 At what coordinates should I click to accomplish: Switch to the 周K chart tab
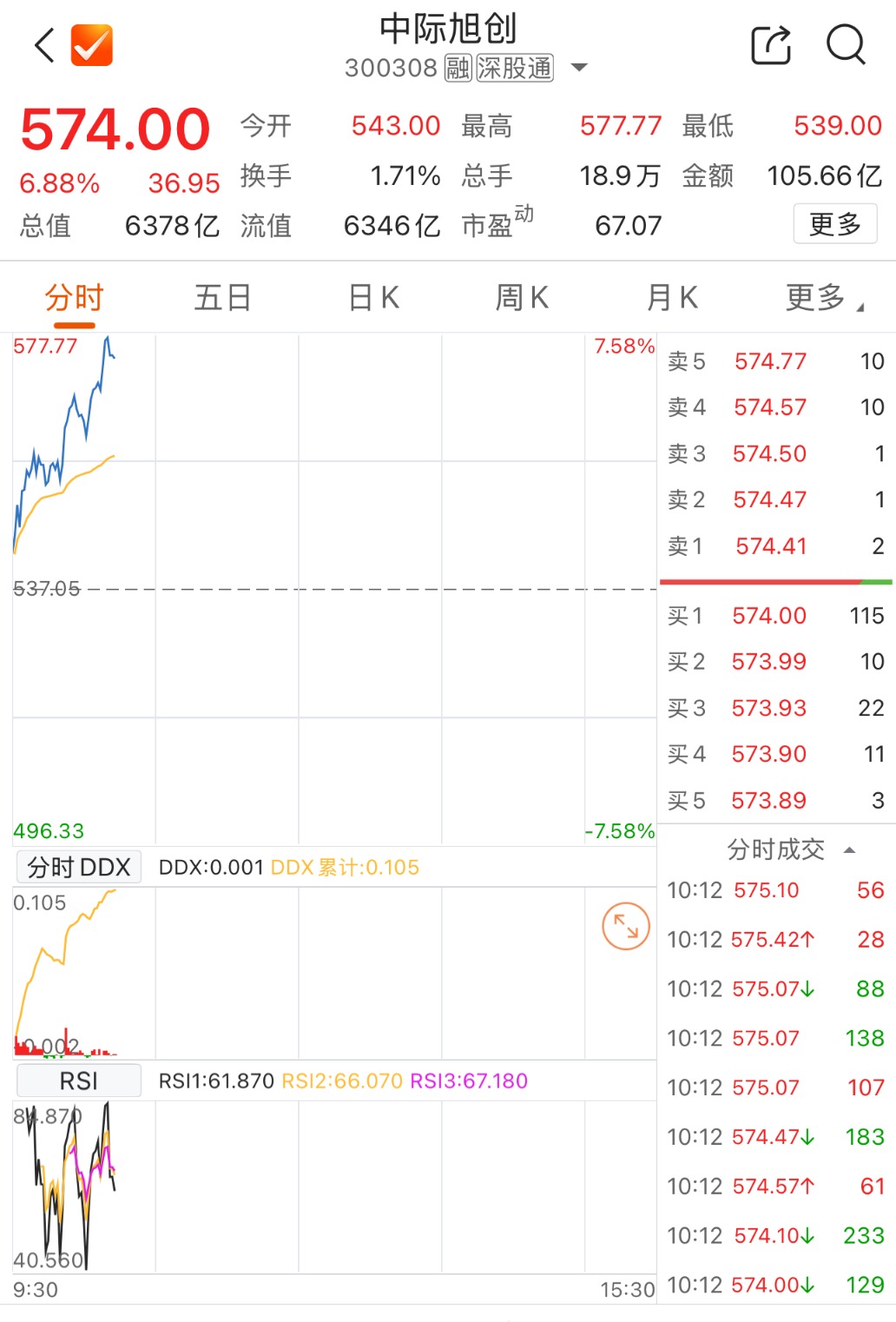[522, 298]
